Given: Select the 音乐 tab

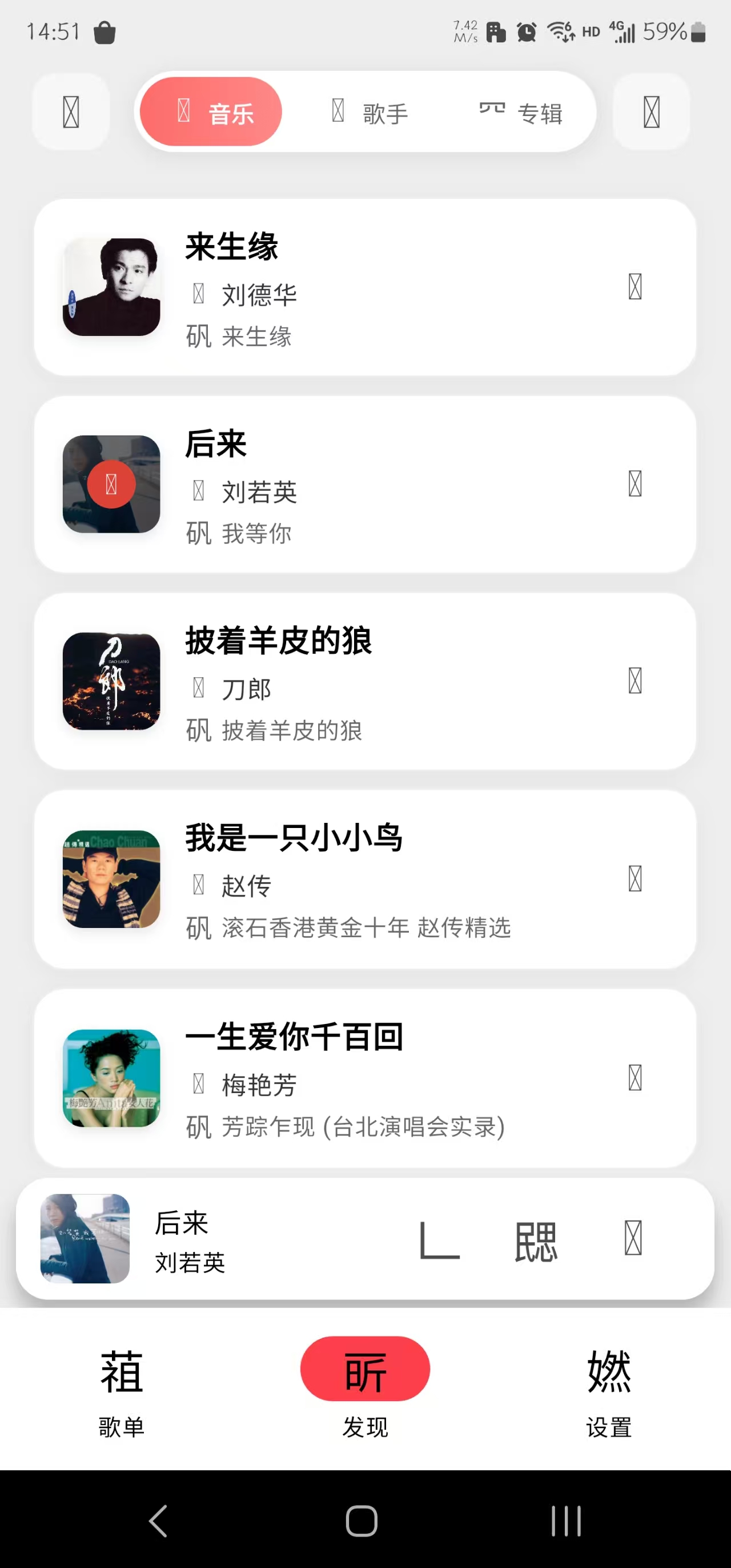Looking at the screenshot, I should click(x=210, y=113).
